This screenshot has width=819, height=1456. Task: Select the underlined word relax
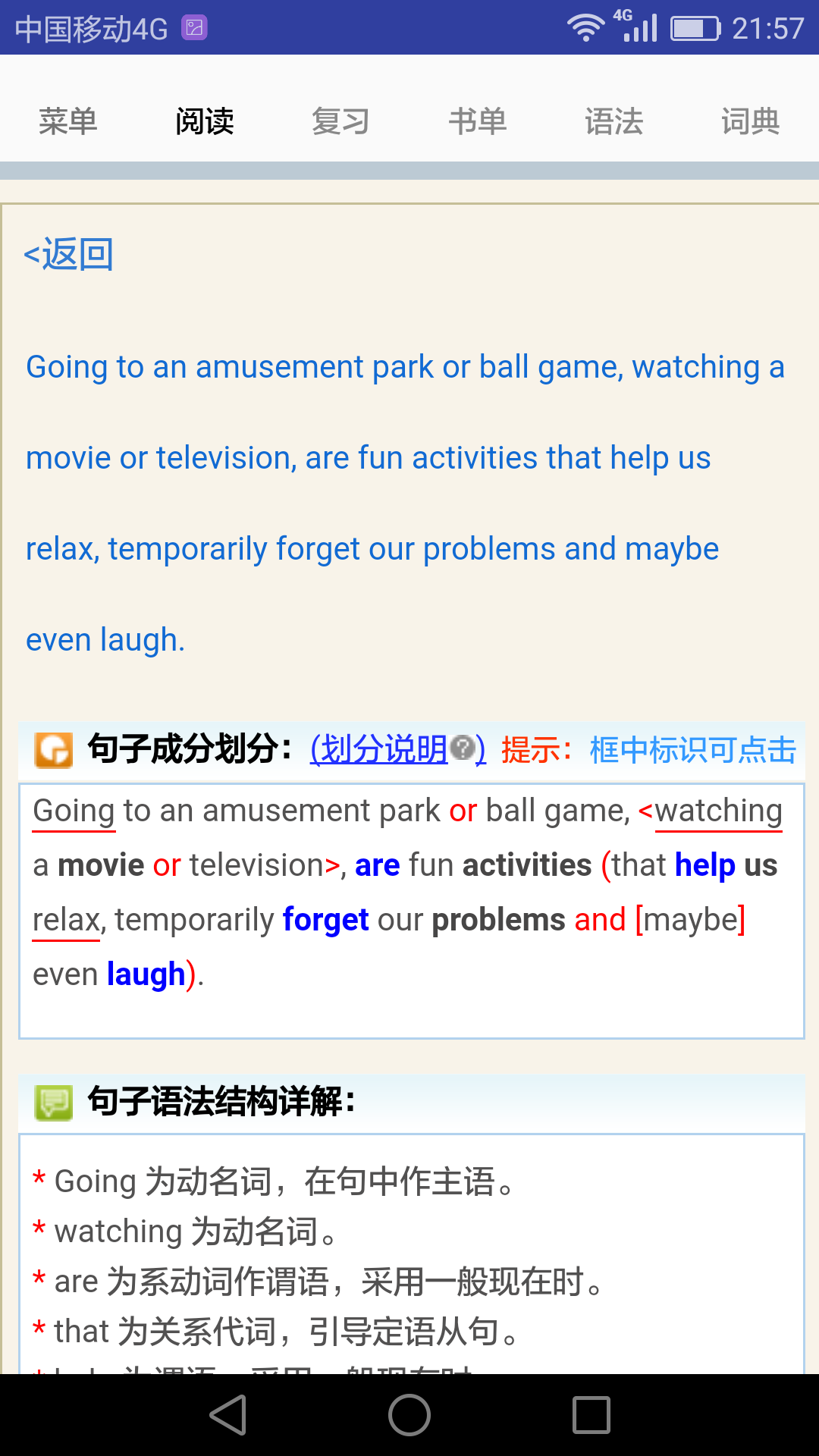[64, 919]
